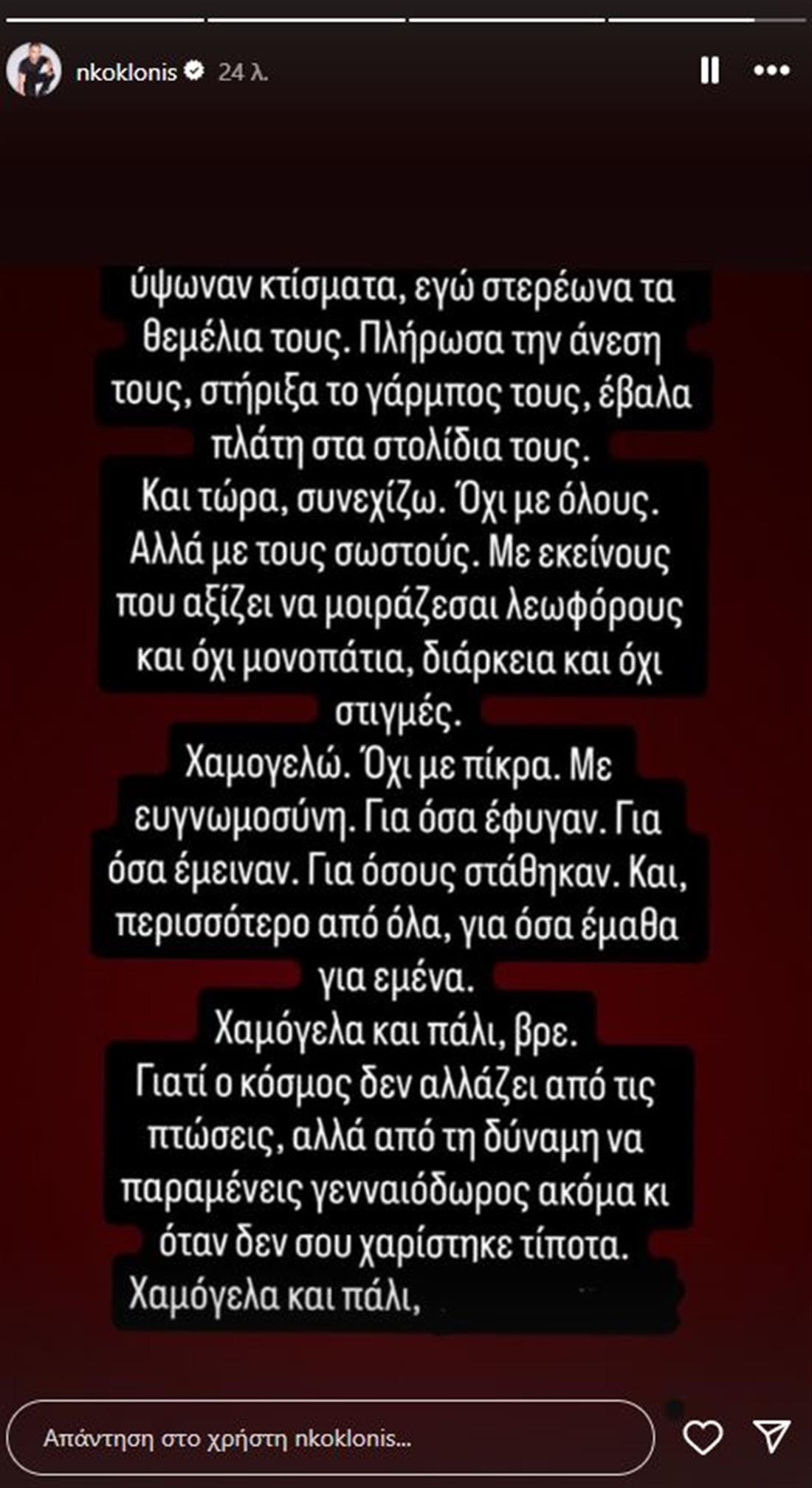
Task: Open nkoklonis profile picture
Action: [32, 71]
